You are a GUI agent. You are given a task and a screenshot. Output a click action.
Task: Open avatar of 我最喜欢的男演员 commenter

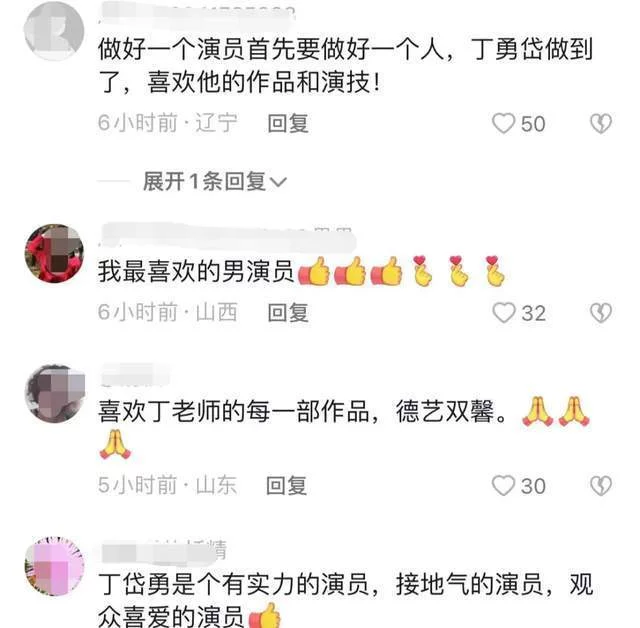tap(54, 252)
